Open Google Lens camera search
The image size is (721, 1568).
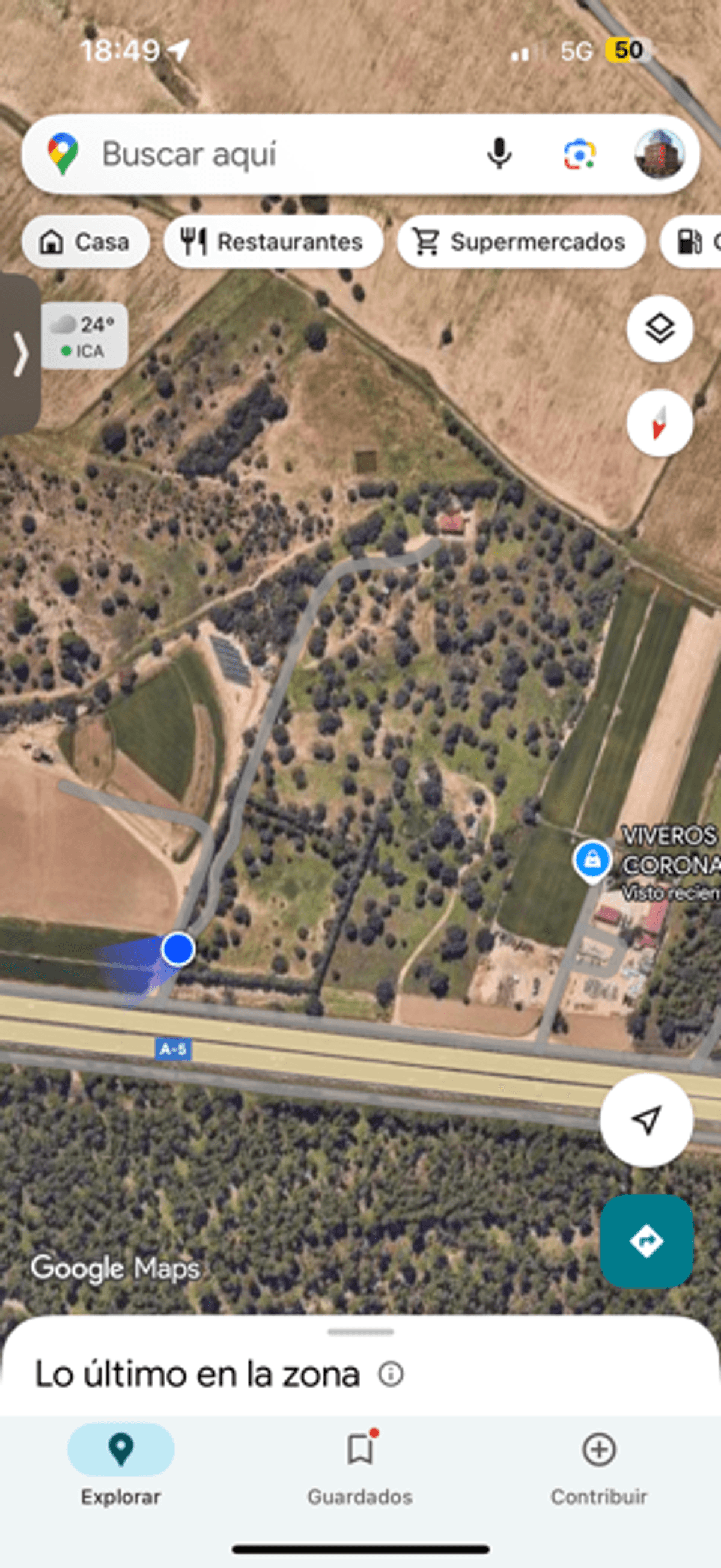click(x=579, y=154)
